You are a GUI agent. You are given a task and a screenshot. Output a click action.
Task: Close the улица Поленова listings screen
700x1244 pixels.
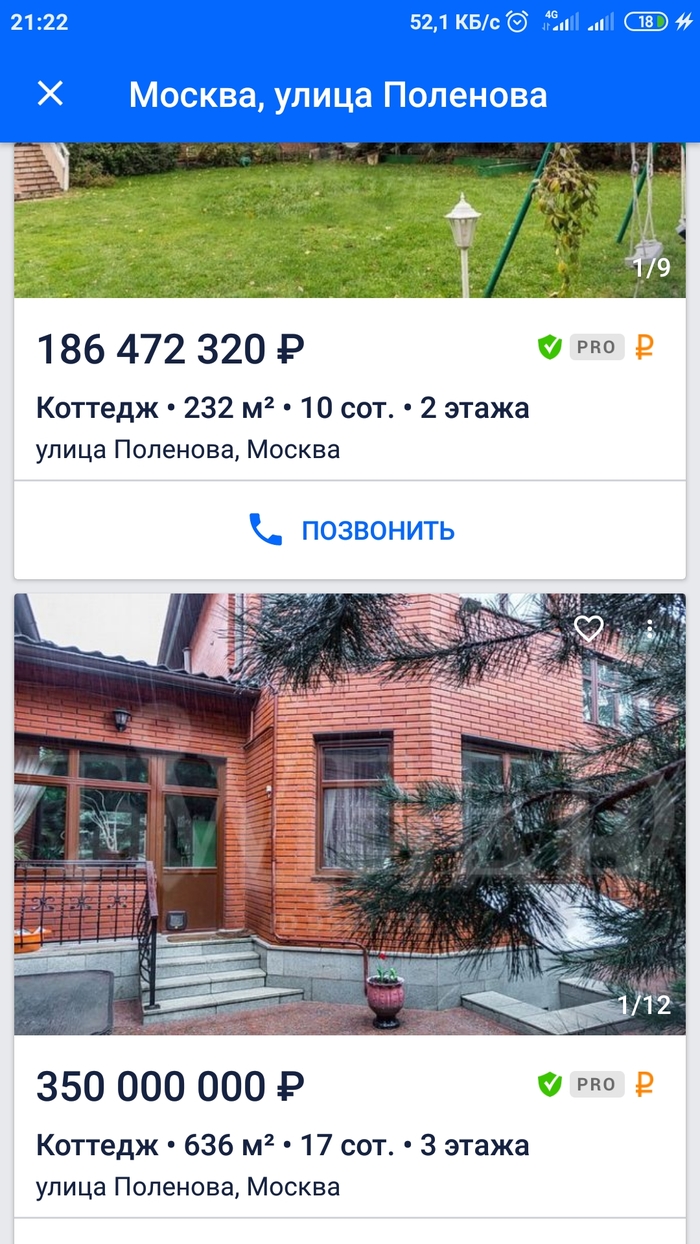pyautogui.click(x=50, y=94)
